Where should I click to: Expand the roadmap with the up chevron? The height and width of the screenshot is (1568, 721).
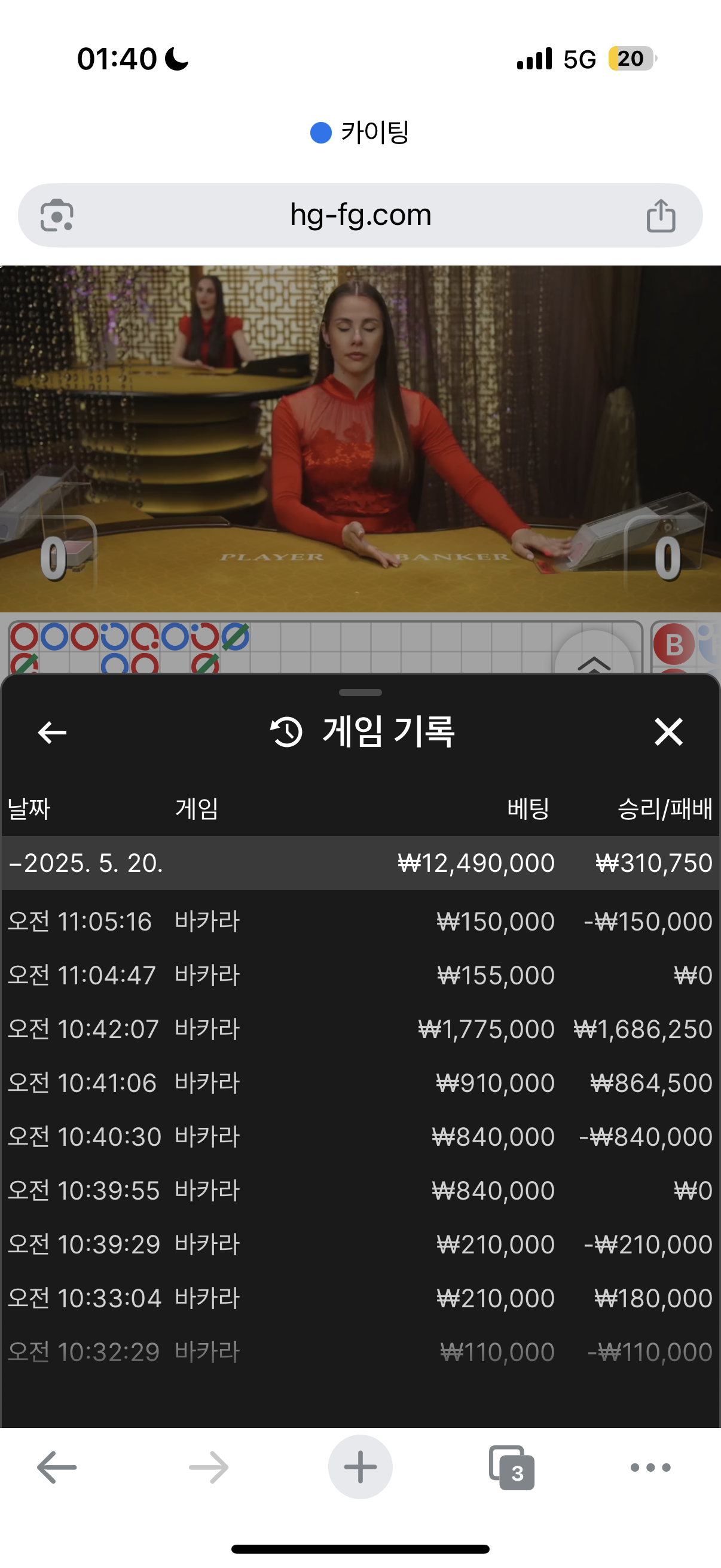tap(594, 660)
